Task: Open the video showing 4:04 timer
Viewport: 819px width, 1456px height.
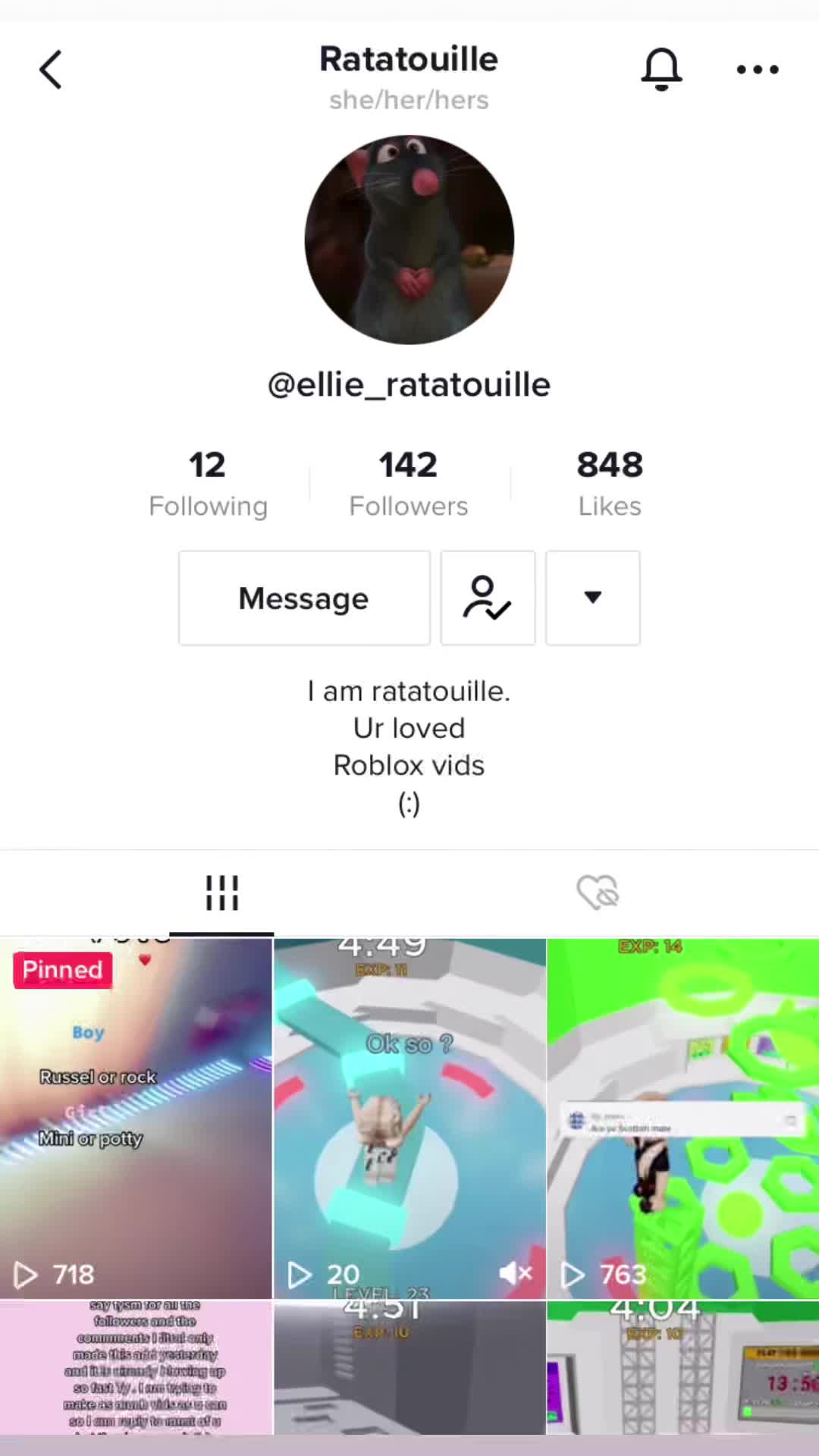Action: tap(682, 1367)
